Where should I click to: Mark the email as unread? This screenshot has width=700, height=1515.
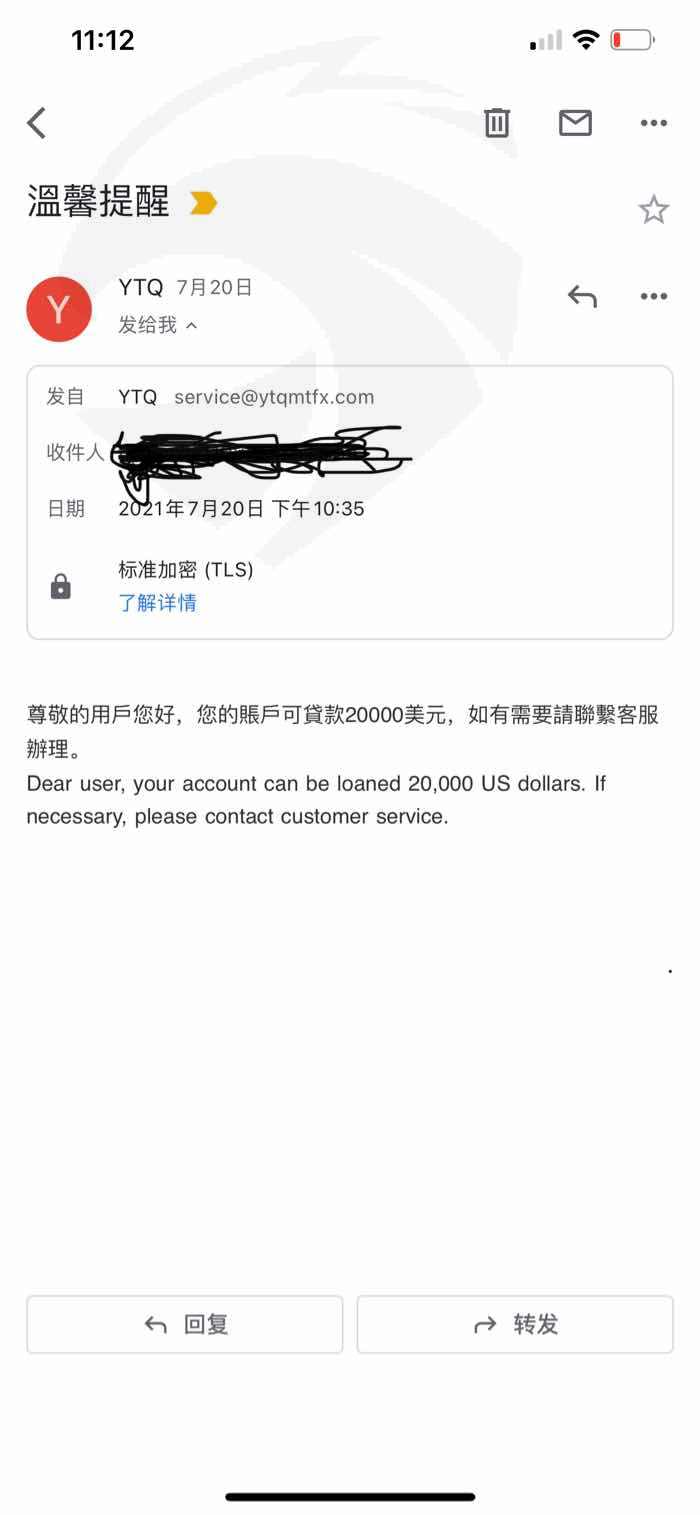575,123
